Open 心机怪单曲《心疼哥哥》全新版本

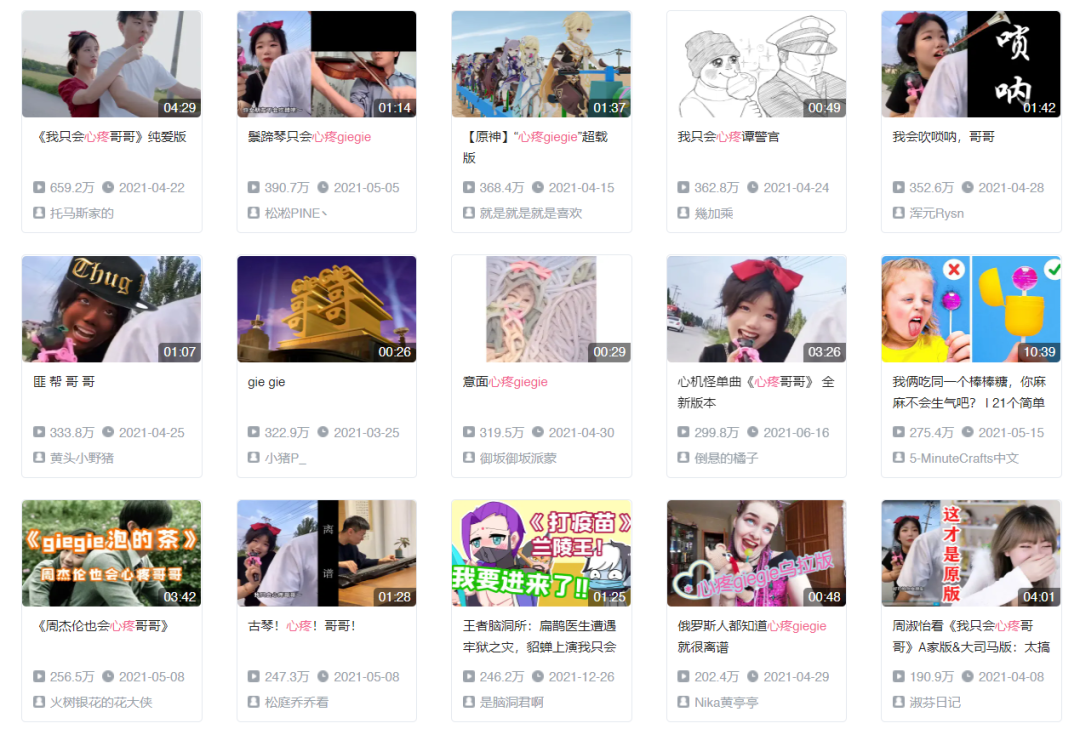click(x=756, y=309)
